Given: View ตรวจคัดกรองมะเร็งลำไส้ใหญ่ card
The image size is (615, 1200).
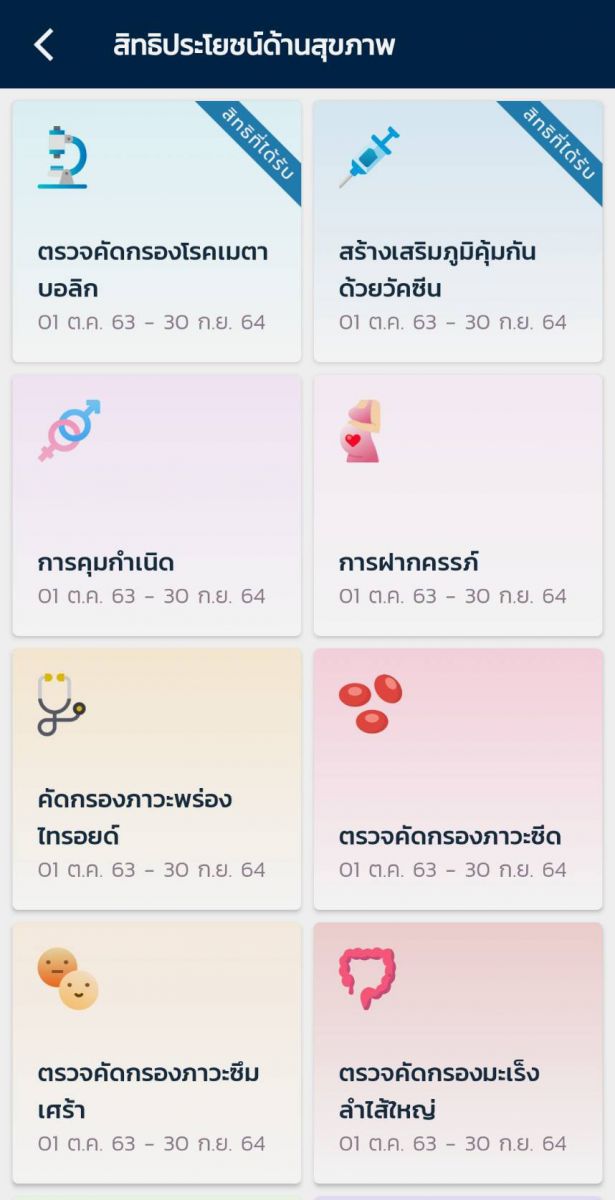Looking at the screenshot, I should pyautogui.click(x=458, y=1053).
